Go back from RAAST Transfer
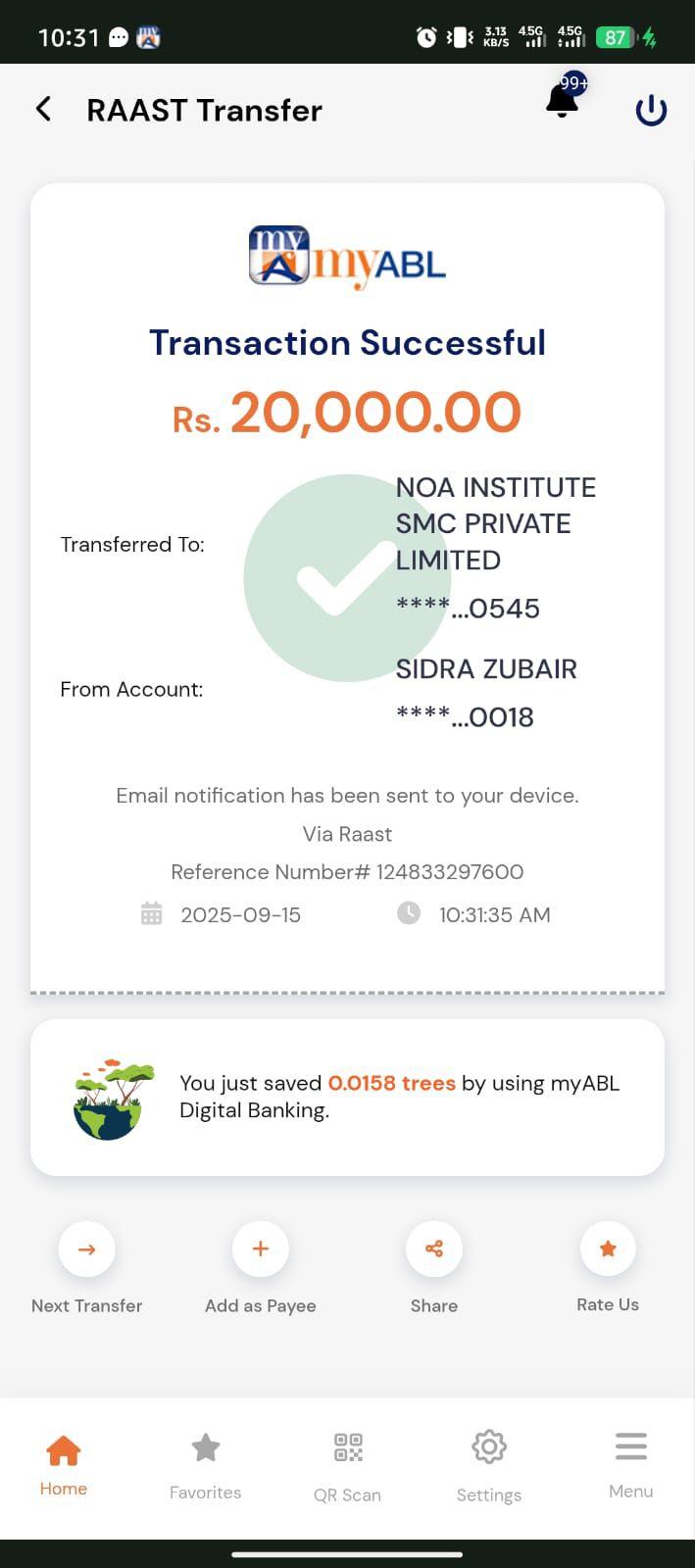Screen dimensions: 695x1568 pyautogui.click(x=43, y=109)
